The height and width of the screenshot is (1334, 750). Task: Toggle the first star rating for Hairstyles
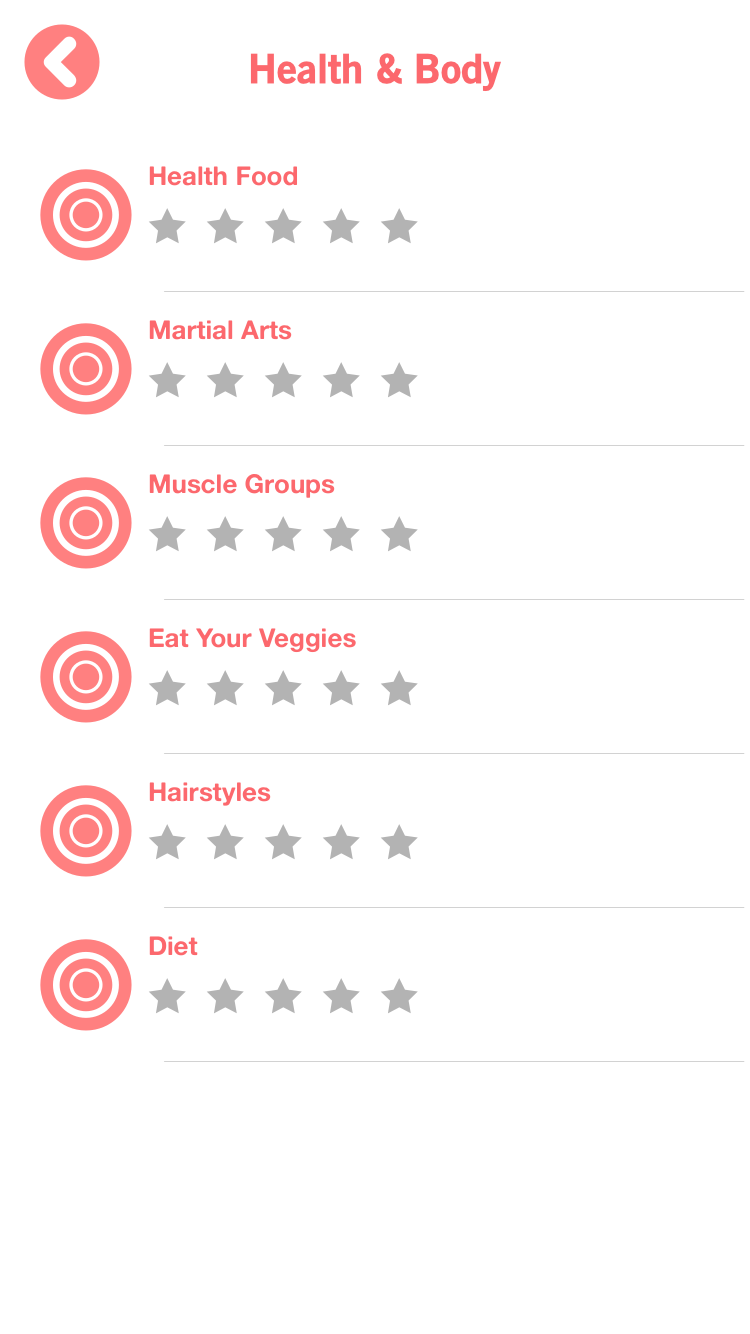(x=168, y=843)
